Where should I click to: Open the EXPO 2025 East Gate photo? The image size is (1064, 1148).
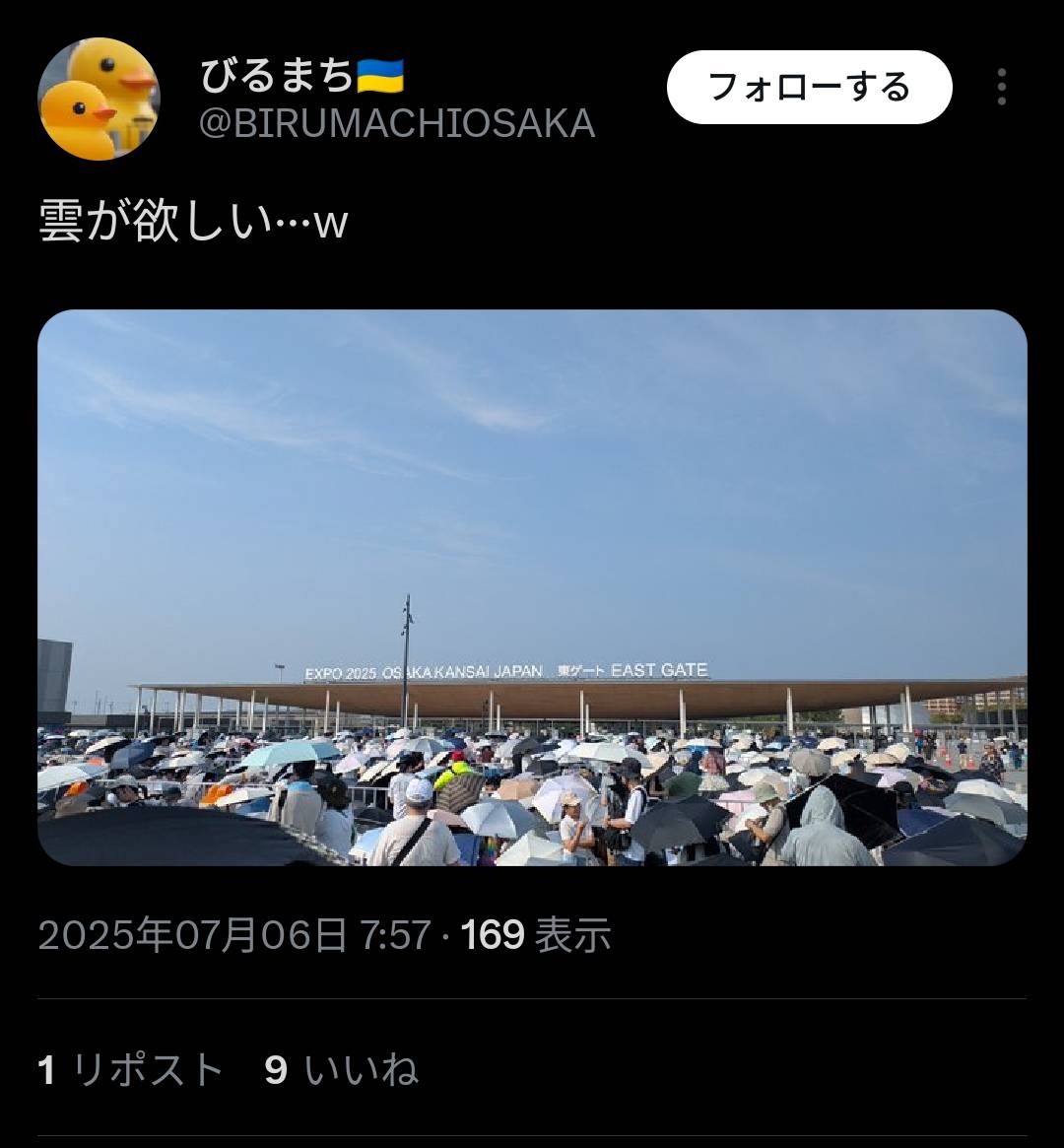532,587
